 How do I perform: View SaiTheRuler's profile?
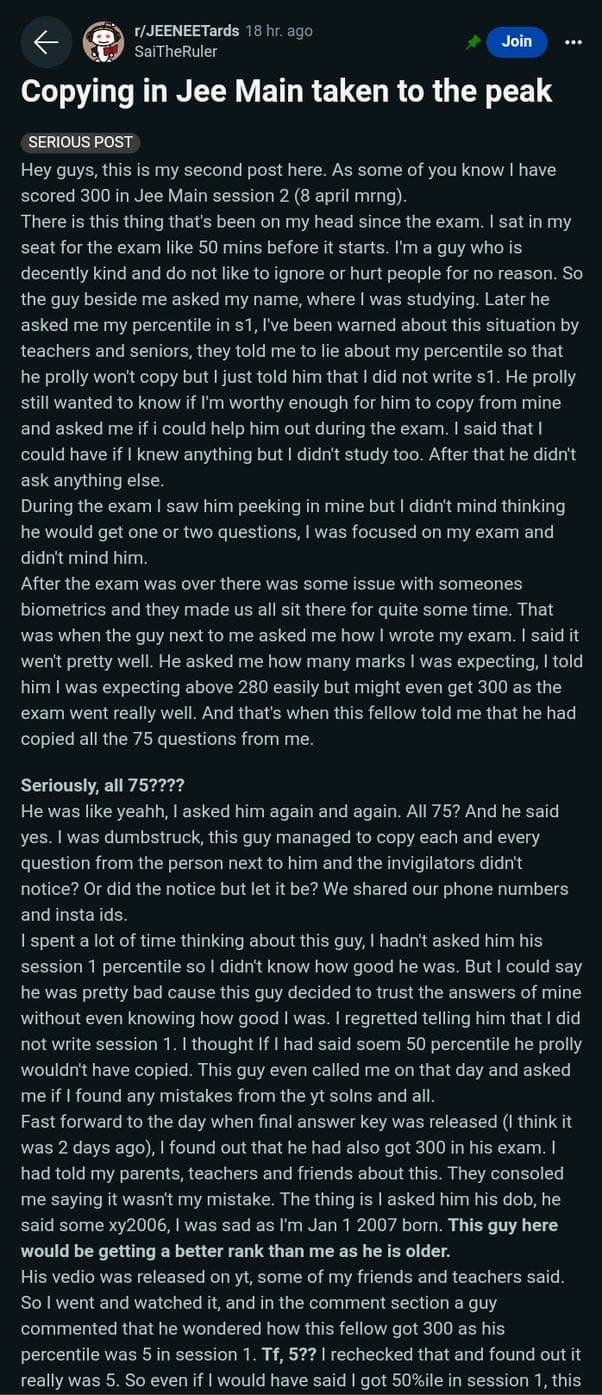pos(175,51)
